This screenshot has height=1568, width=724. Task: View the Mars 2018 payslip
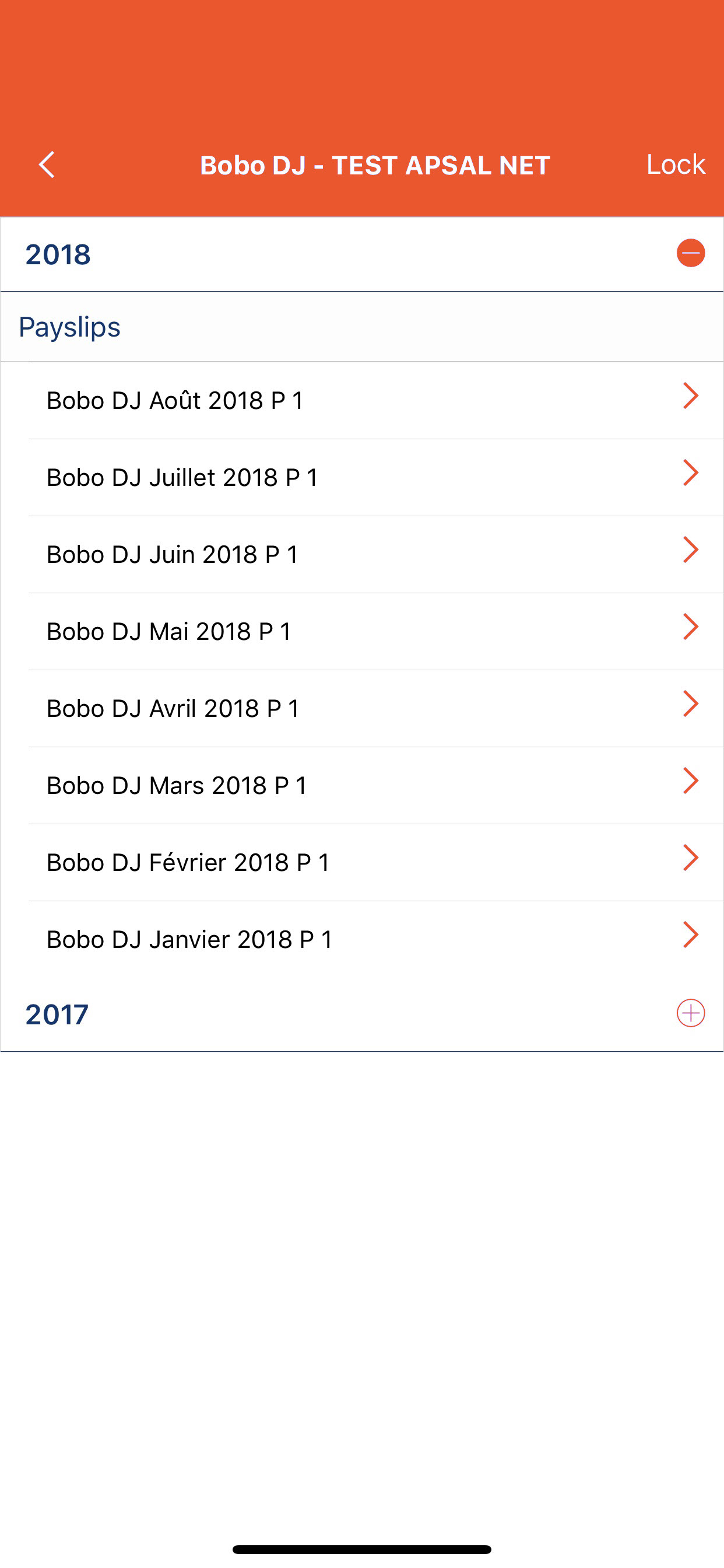click(365, 786)
